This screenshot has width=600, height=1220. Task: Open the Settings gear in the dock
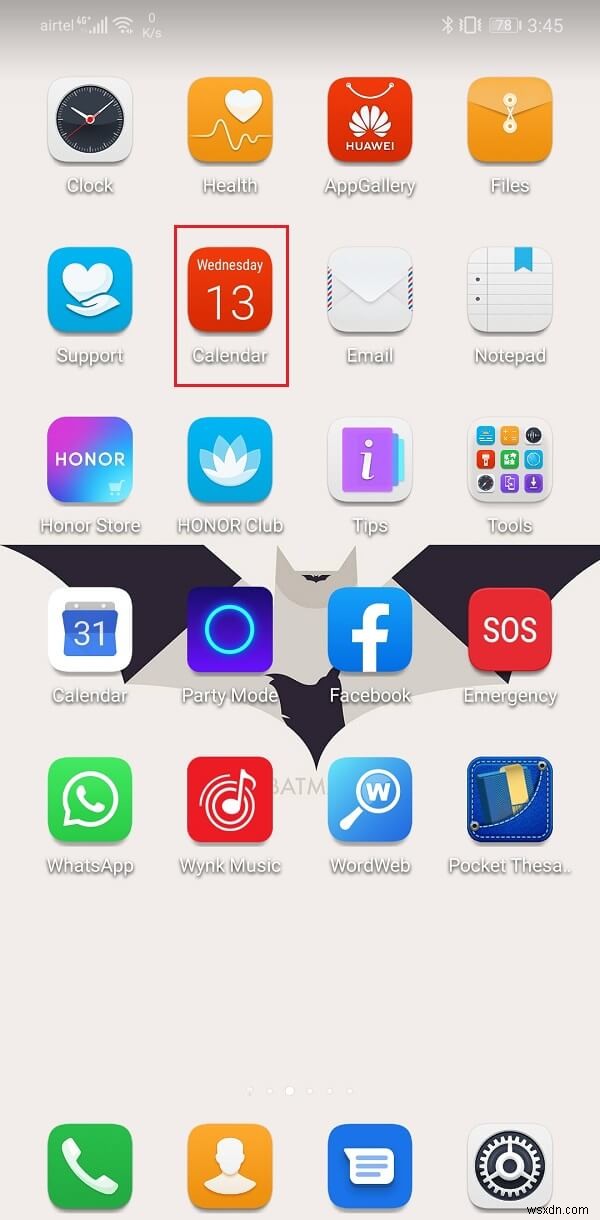pos(510,1167)
